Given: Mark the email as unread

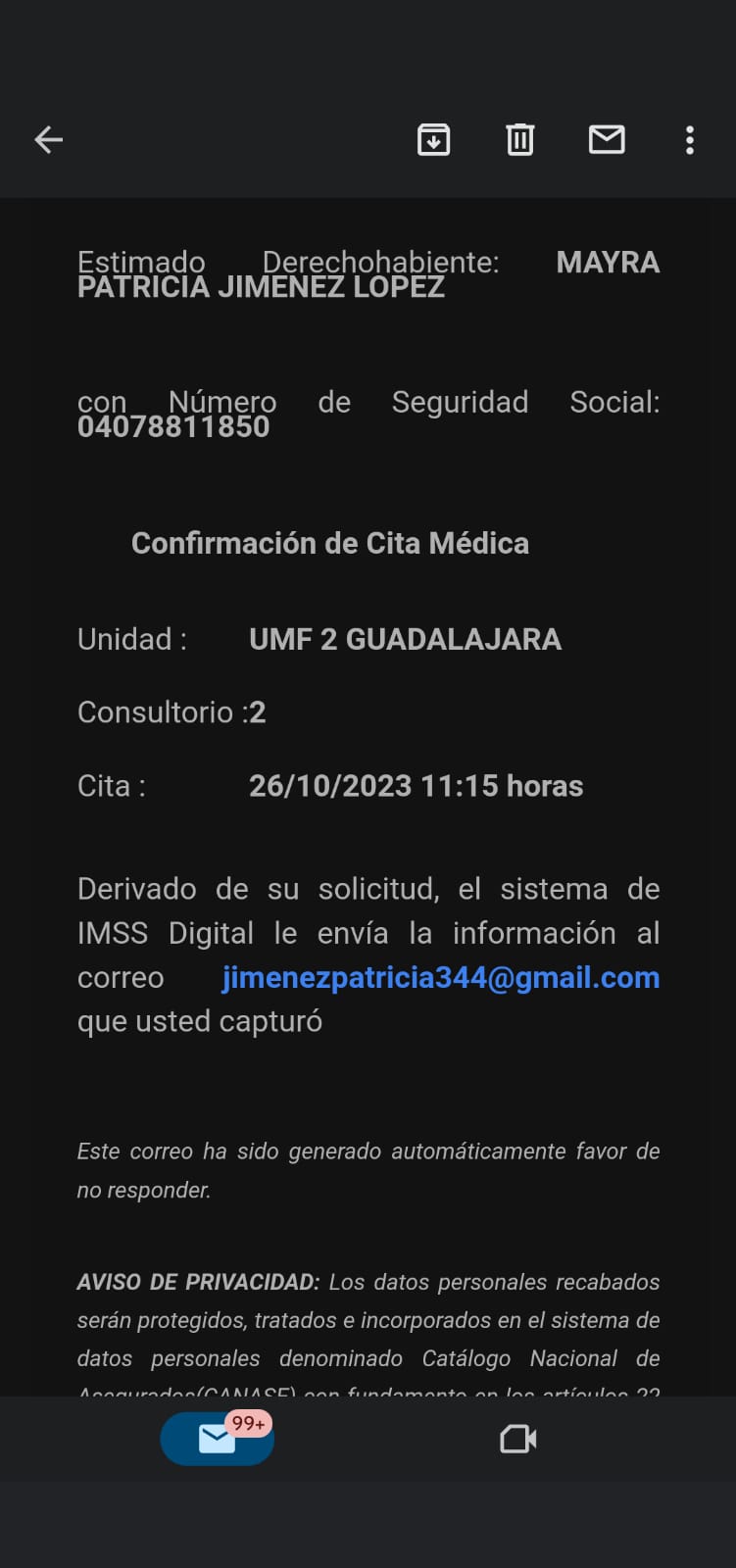Looking at the screenshot, I should [x=607, y=140].
